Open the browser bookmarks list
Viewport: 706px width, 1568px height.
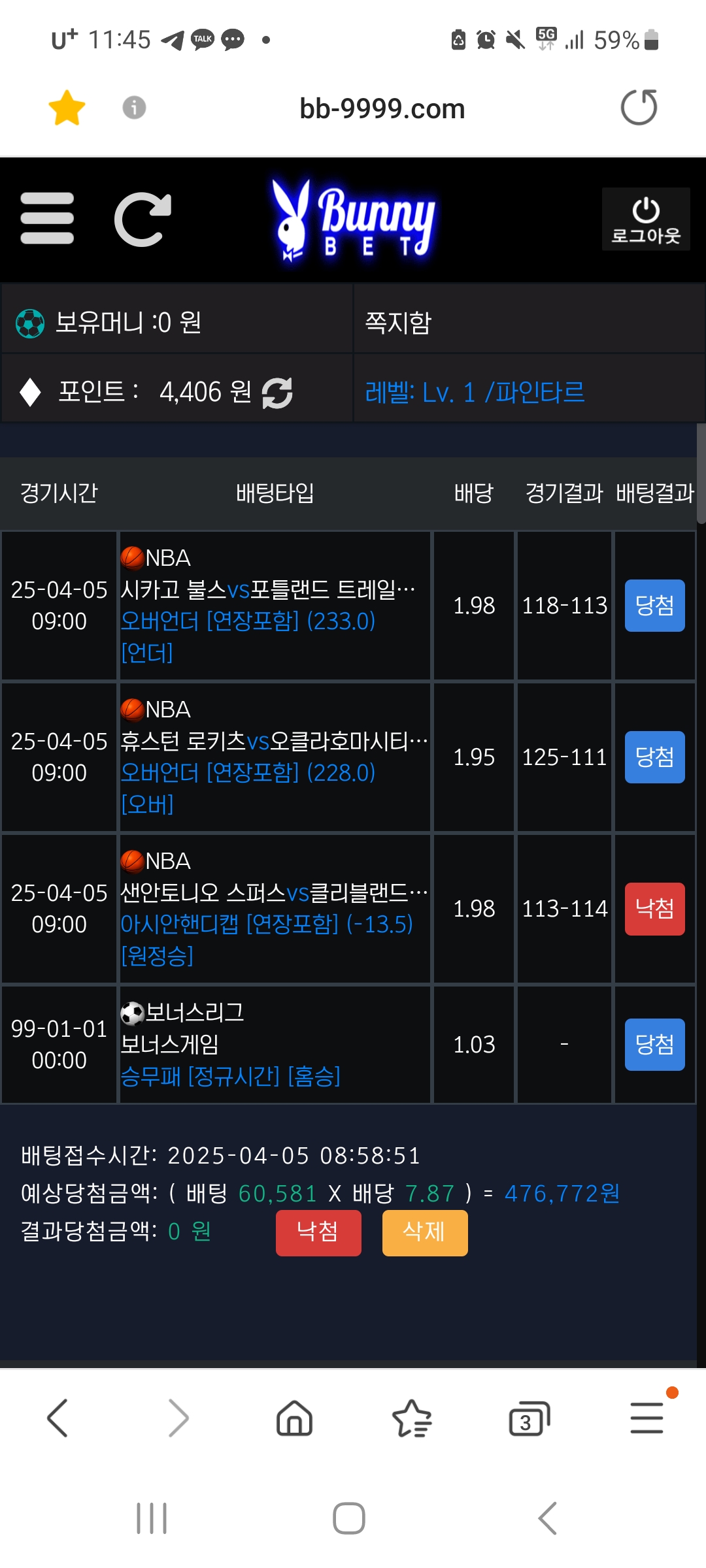412,1418
